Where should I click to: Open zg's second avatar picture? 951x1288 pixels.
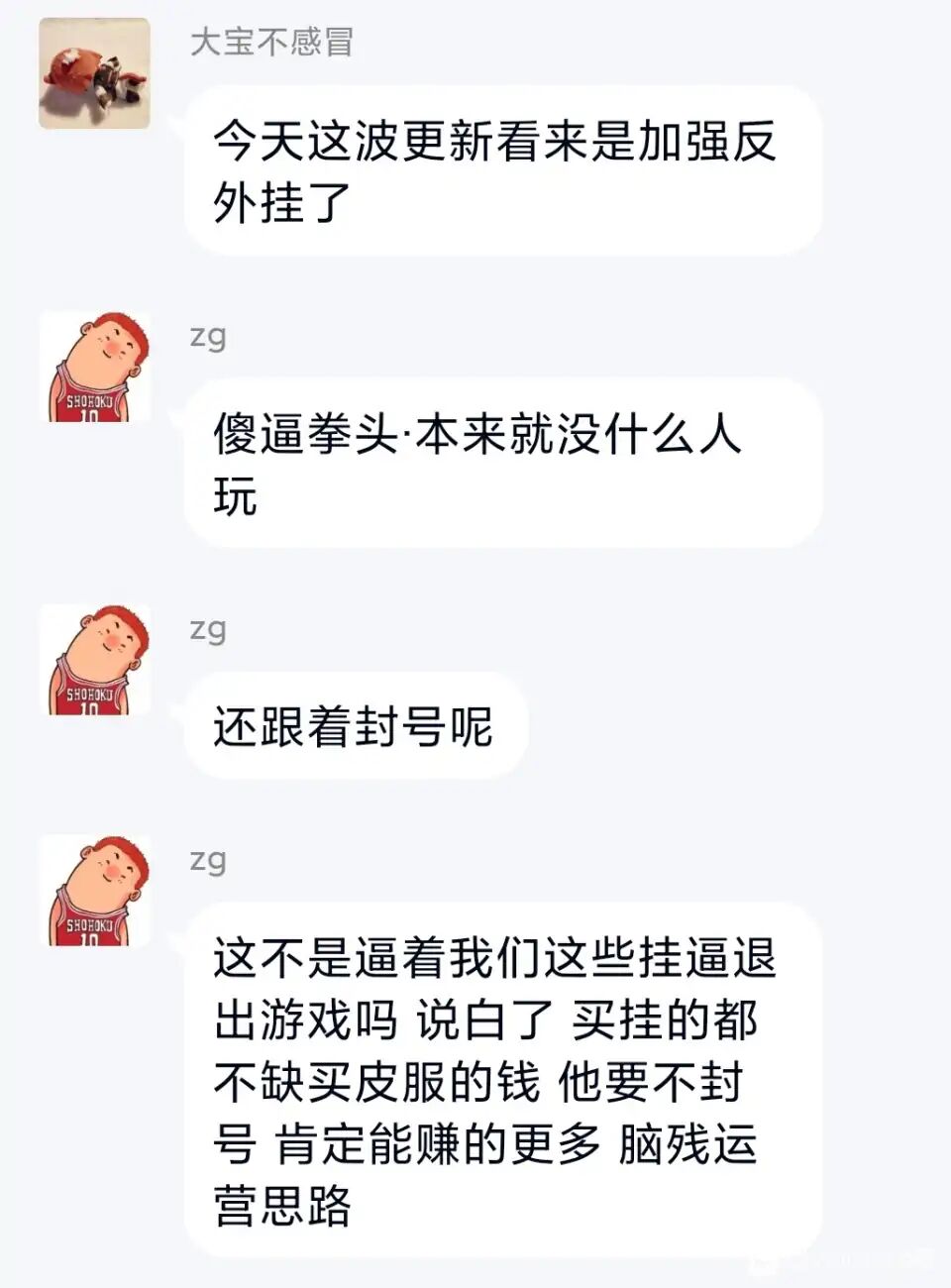coord(95,659)
